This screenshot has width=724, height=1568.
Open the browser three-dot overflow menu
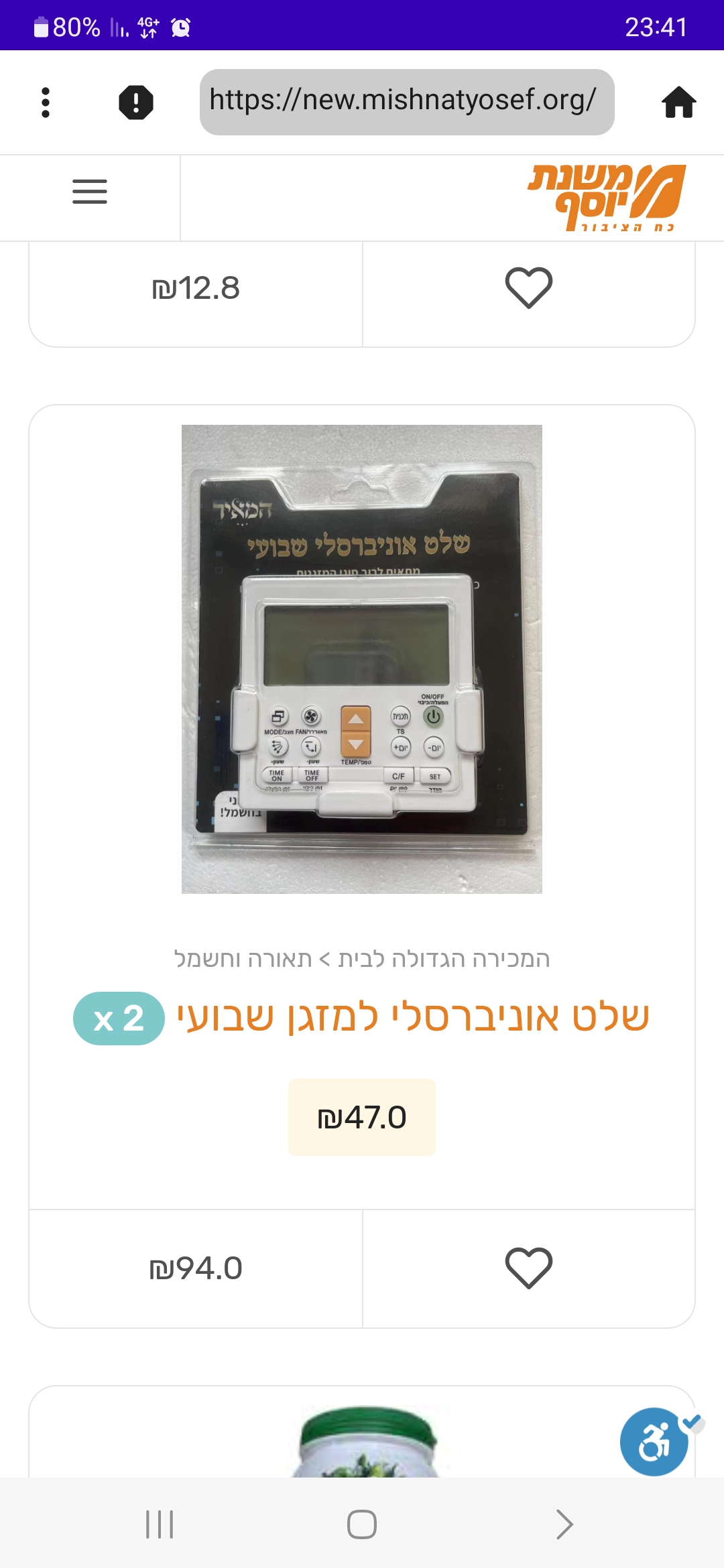click(x=46, y=103)
